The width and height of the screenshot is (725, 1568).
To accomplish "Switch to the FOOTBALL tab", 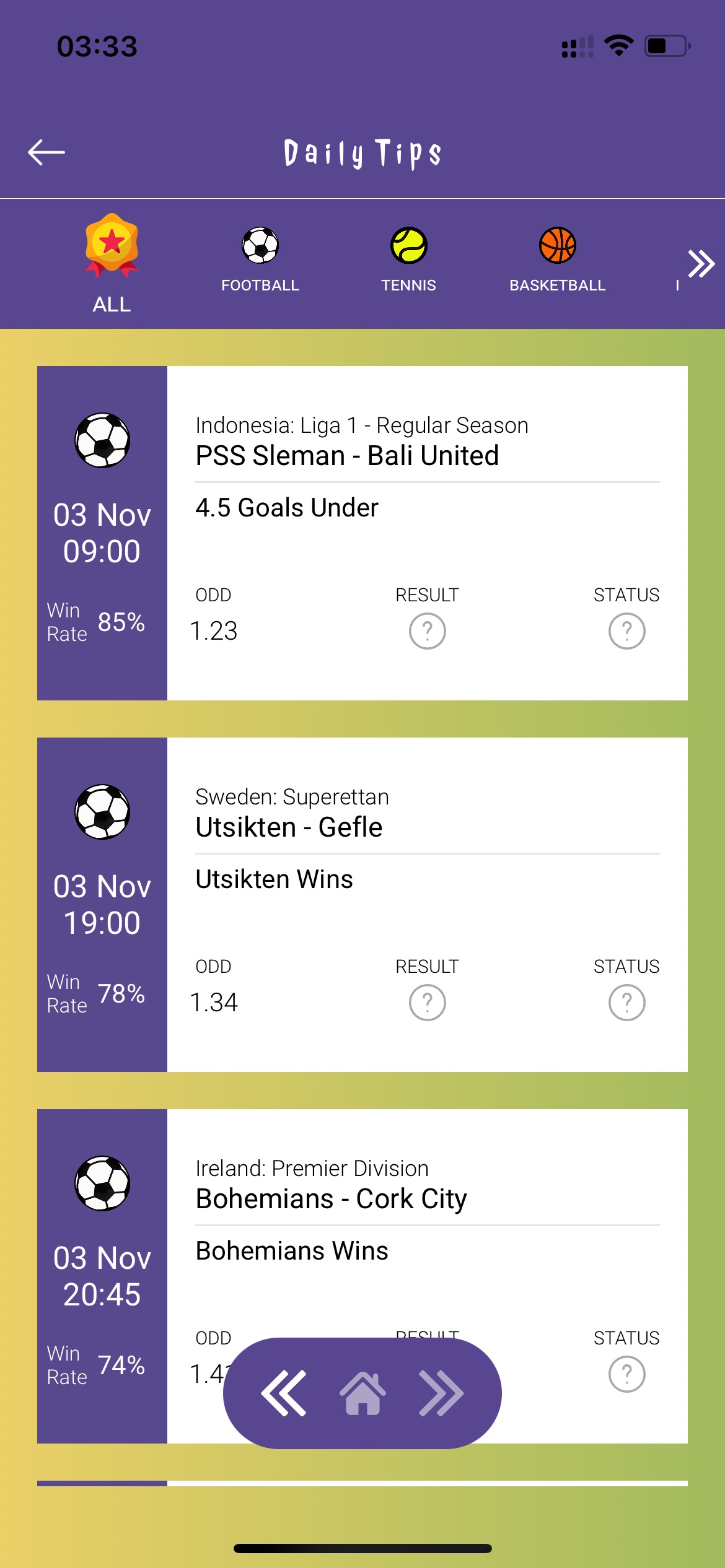I will [x=260, y=260].
